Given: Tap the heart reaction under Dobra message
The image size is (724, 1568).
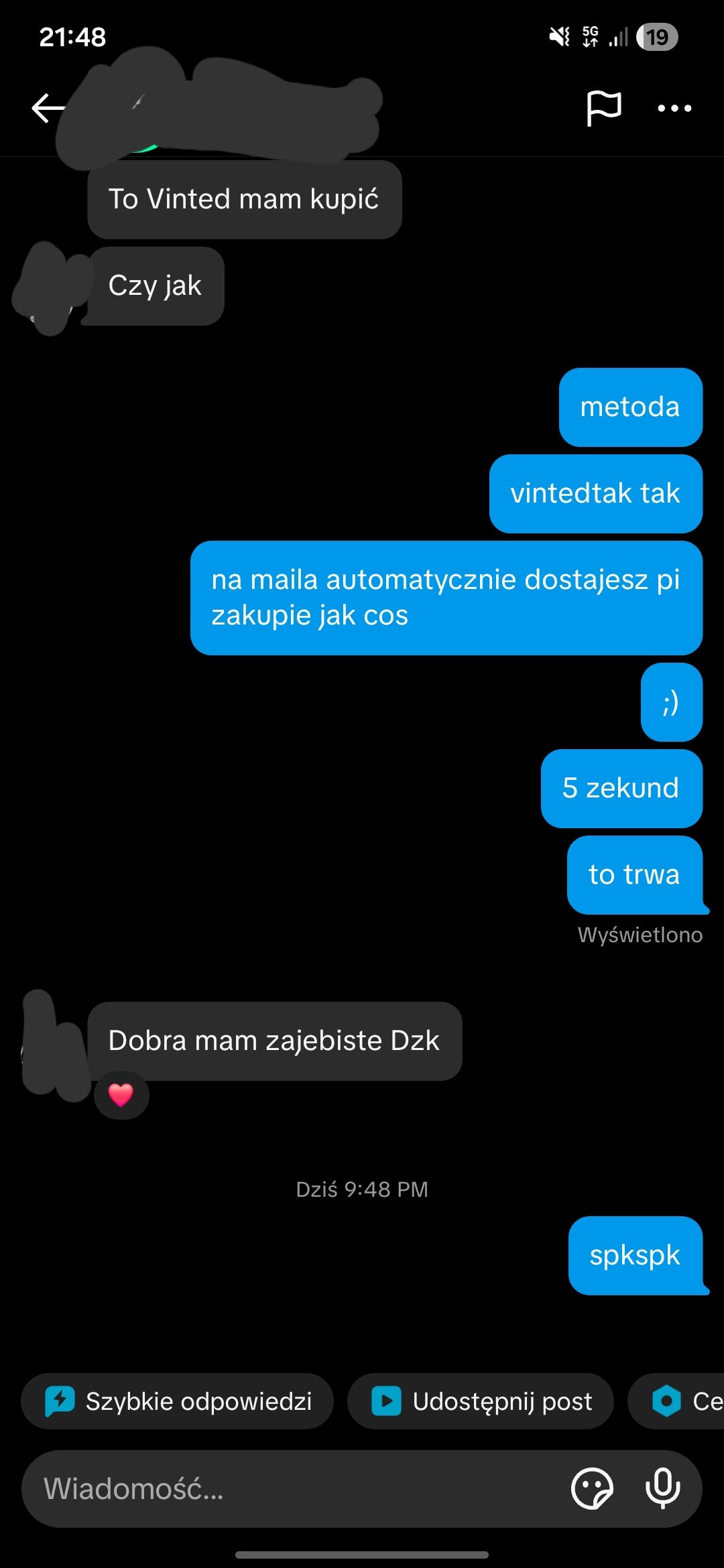Looking at the screenshot, I should (x=121, y=1095).
